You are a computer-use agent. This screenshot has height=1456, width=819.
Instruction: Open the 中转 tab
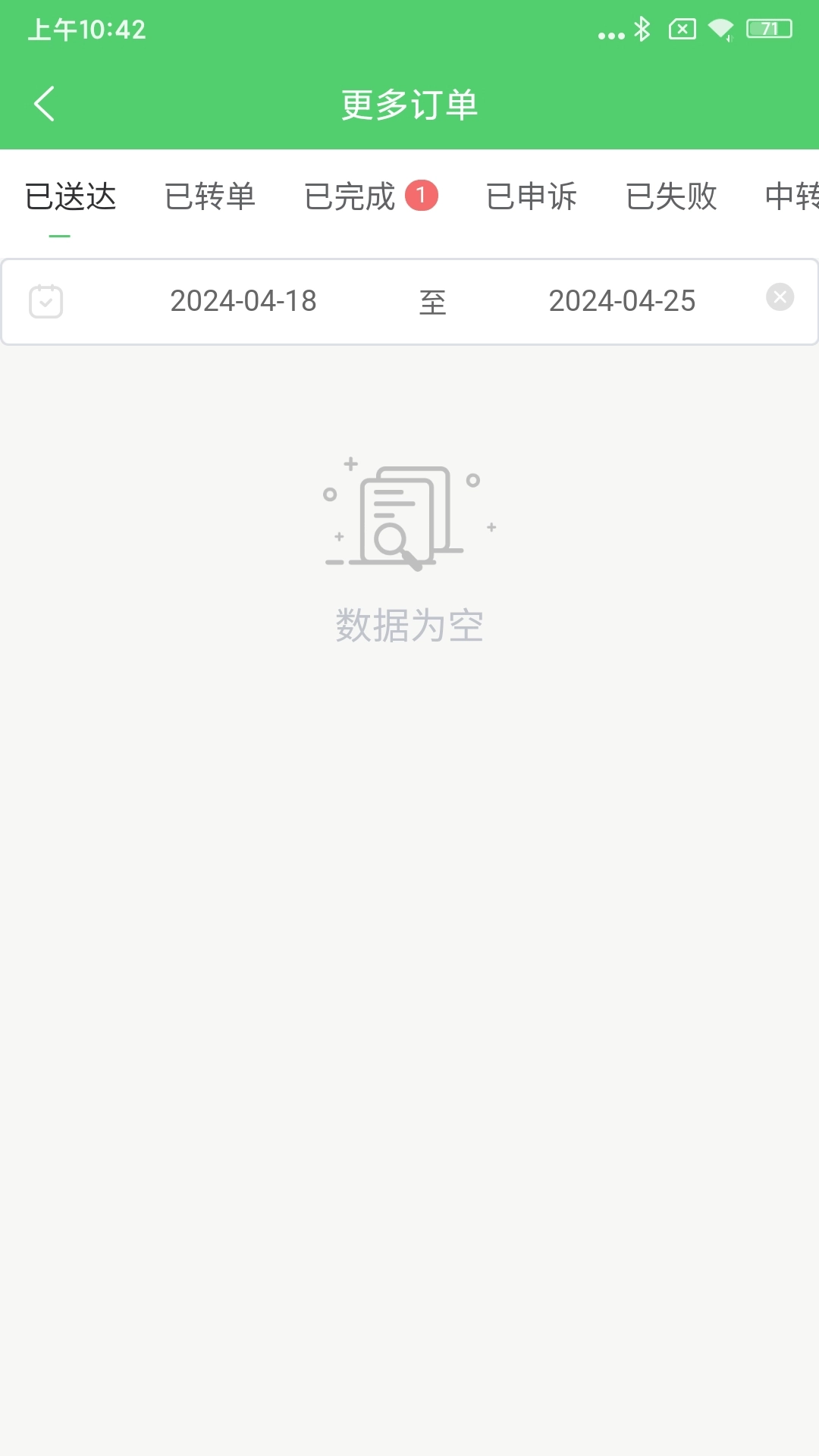coord(793,197)
